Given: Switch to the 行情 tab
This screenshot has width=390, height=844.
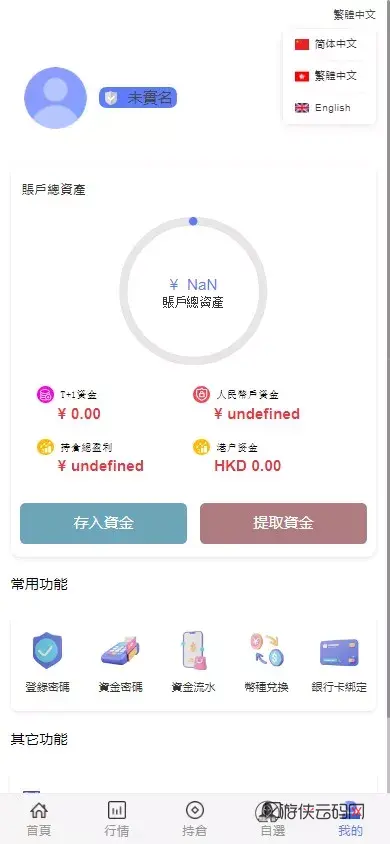Looking at the screenshot, I should coord(117,819).
